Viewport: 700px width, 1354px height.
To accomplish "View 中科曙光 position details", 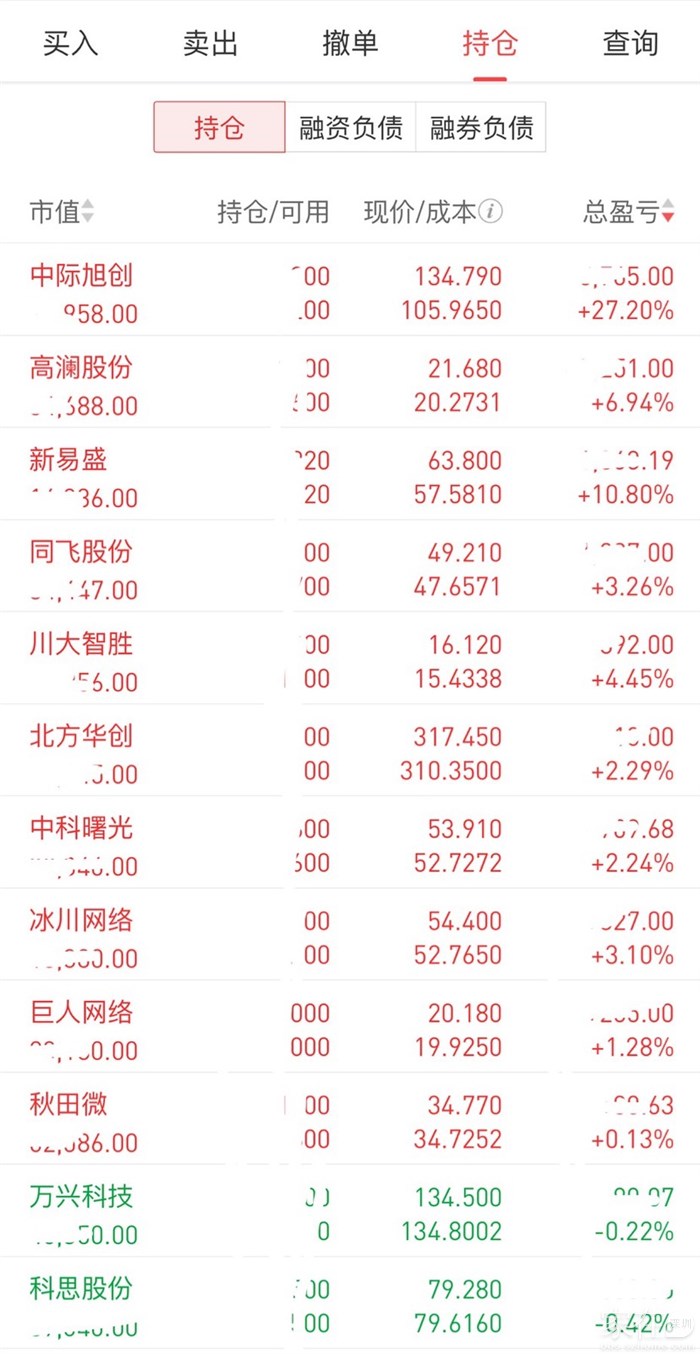I will (x=350, y=845).
